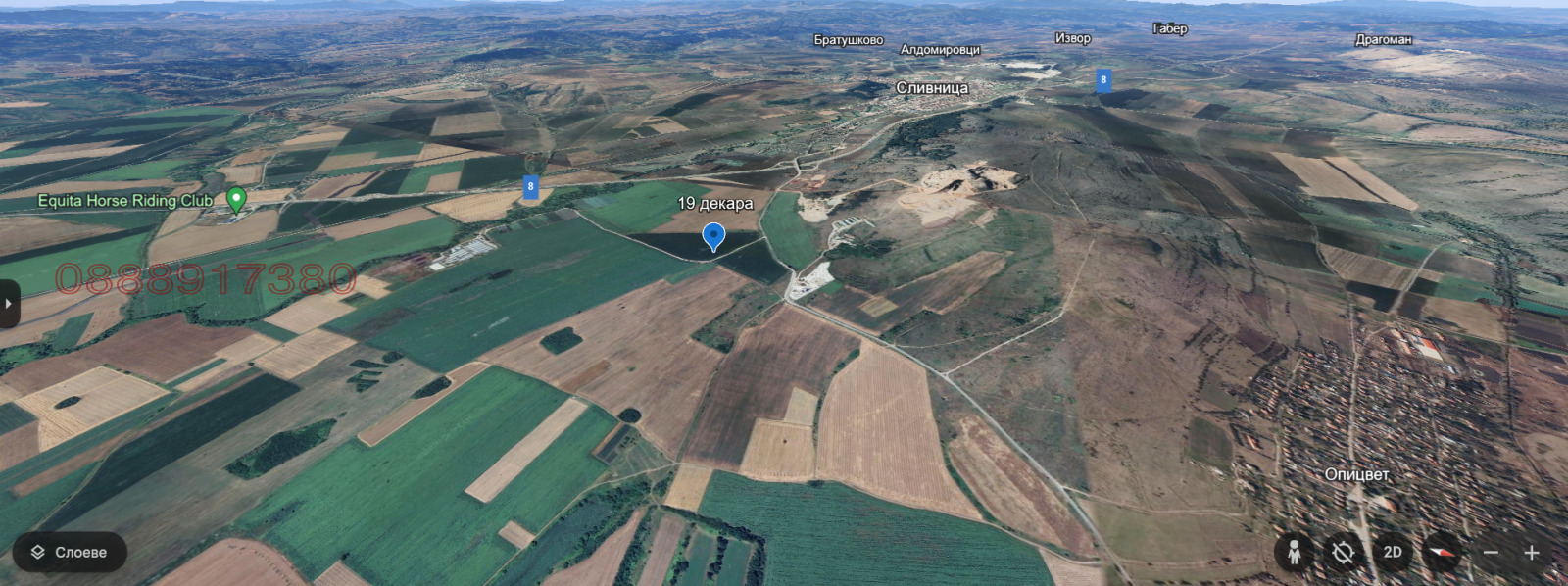1568x586 pixels.
Task: Switch the map to 2D view
Action: pos(1393,553)
